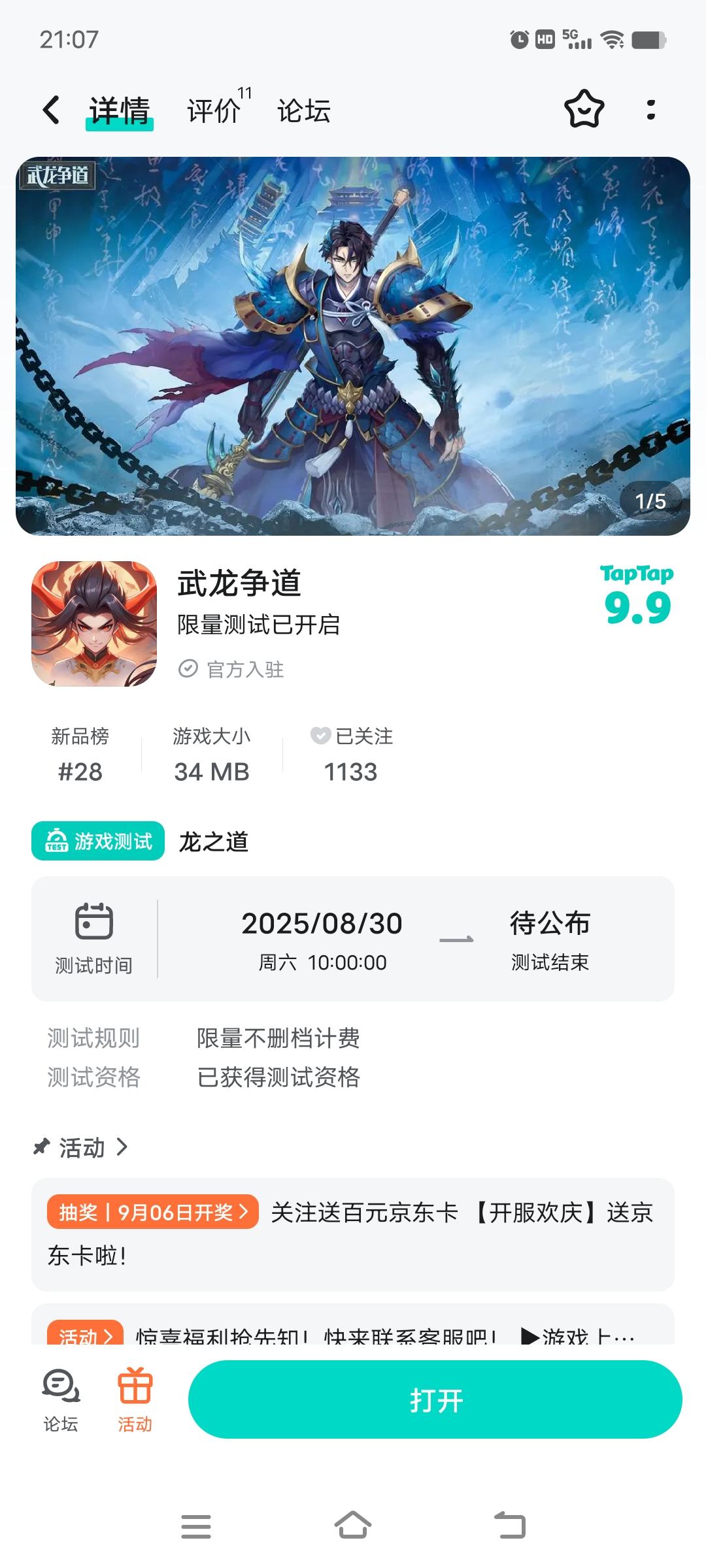Tap 打开 to launch the game
Viewport: 706px width, 1568px height.
(435, 1399)
